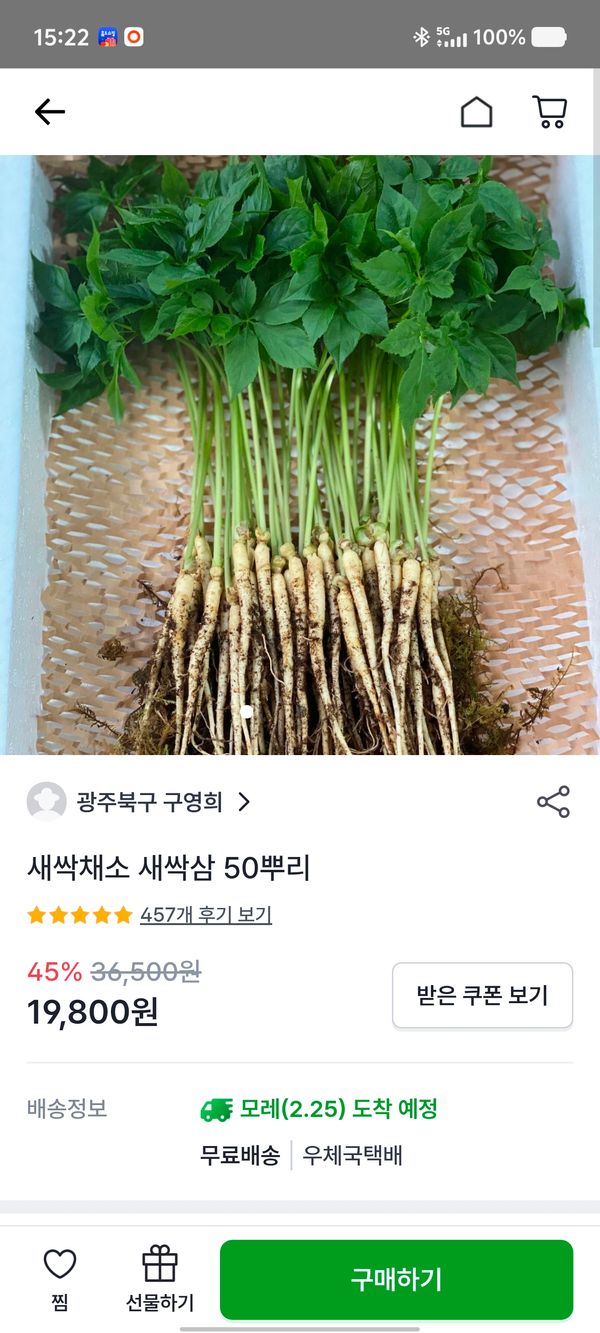600x1333 pixels.
Task: Tap 구매하기 to buy now
Action: tap(396, 1280)
